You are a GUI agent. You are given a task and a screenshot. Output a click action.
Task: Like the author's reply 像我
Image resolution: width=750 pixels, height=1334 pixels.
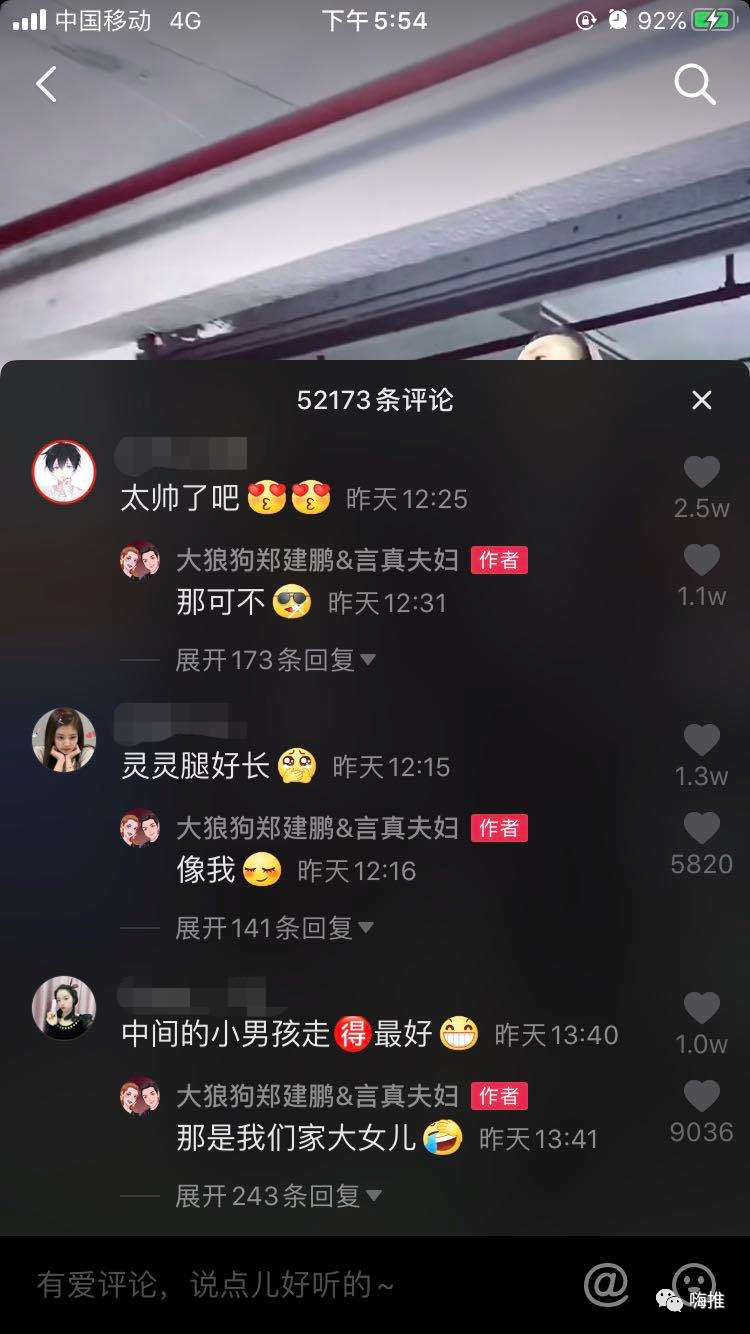[701, 828]
